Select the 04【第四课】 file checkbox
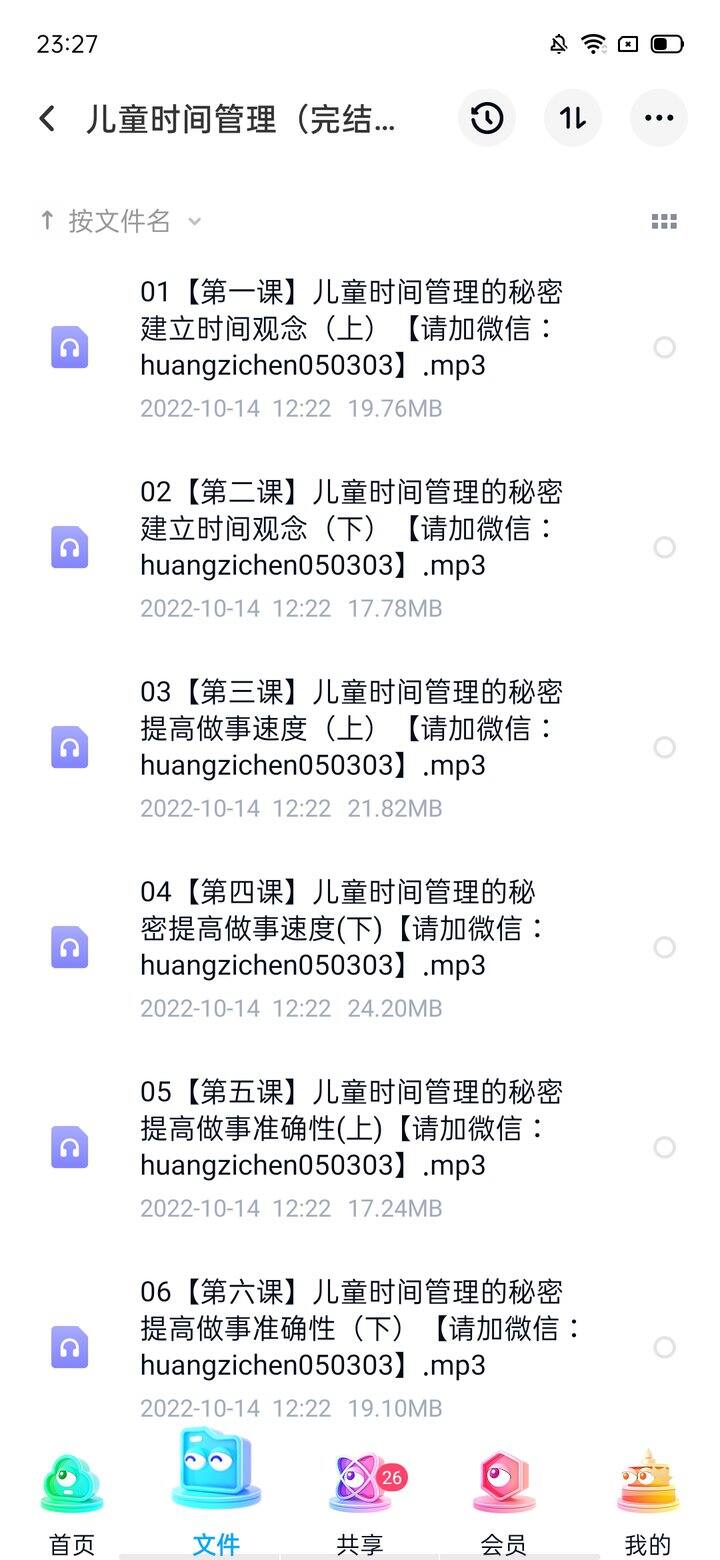 tap(665, 948)
